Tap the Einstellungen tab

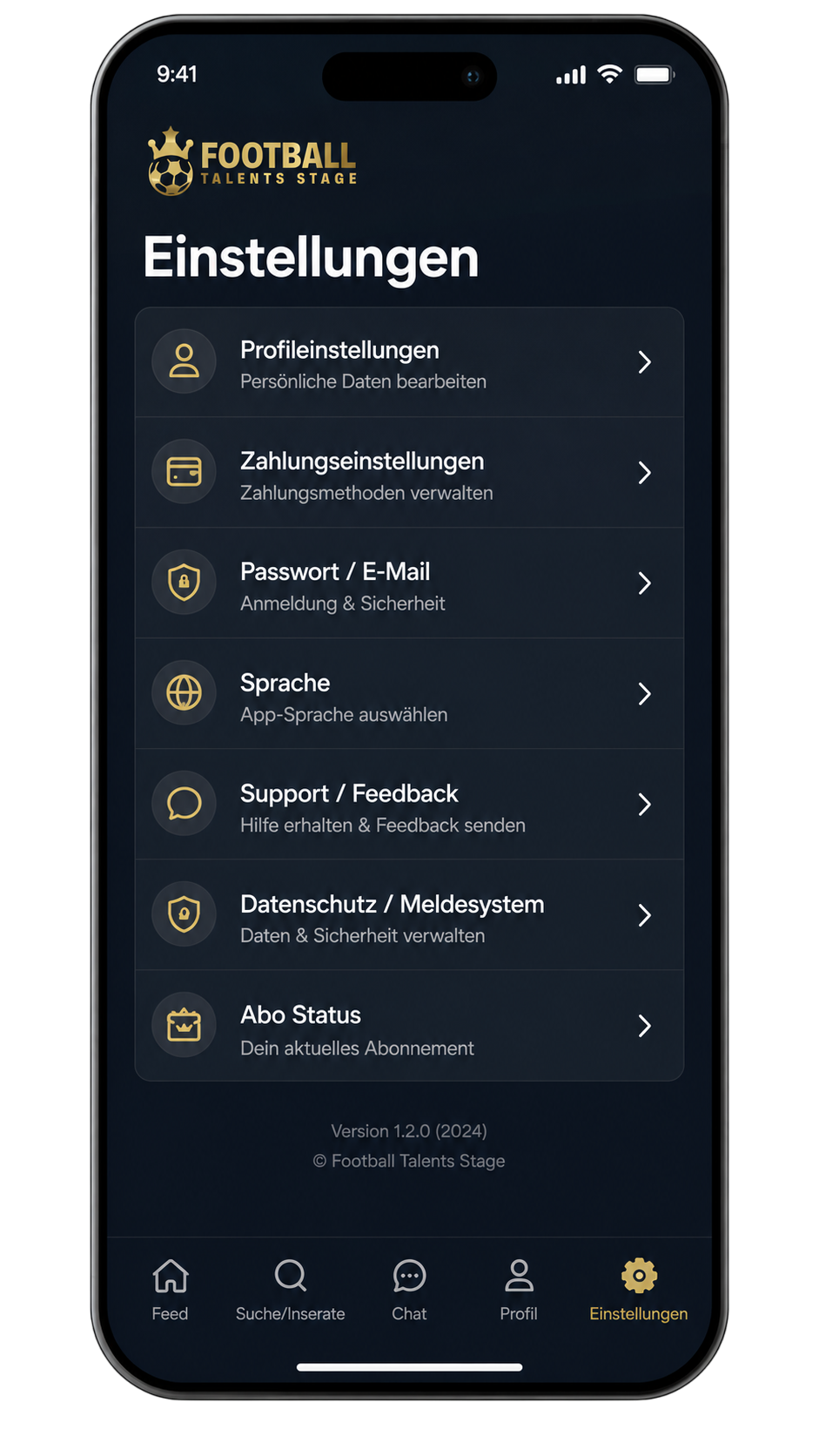pos(638,1291)
